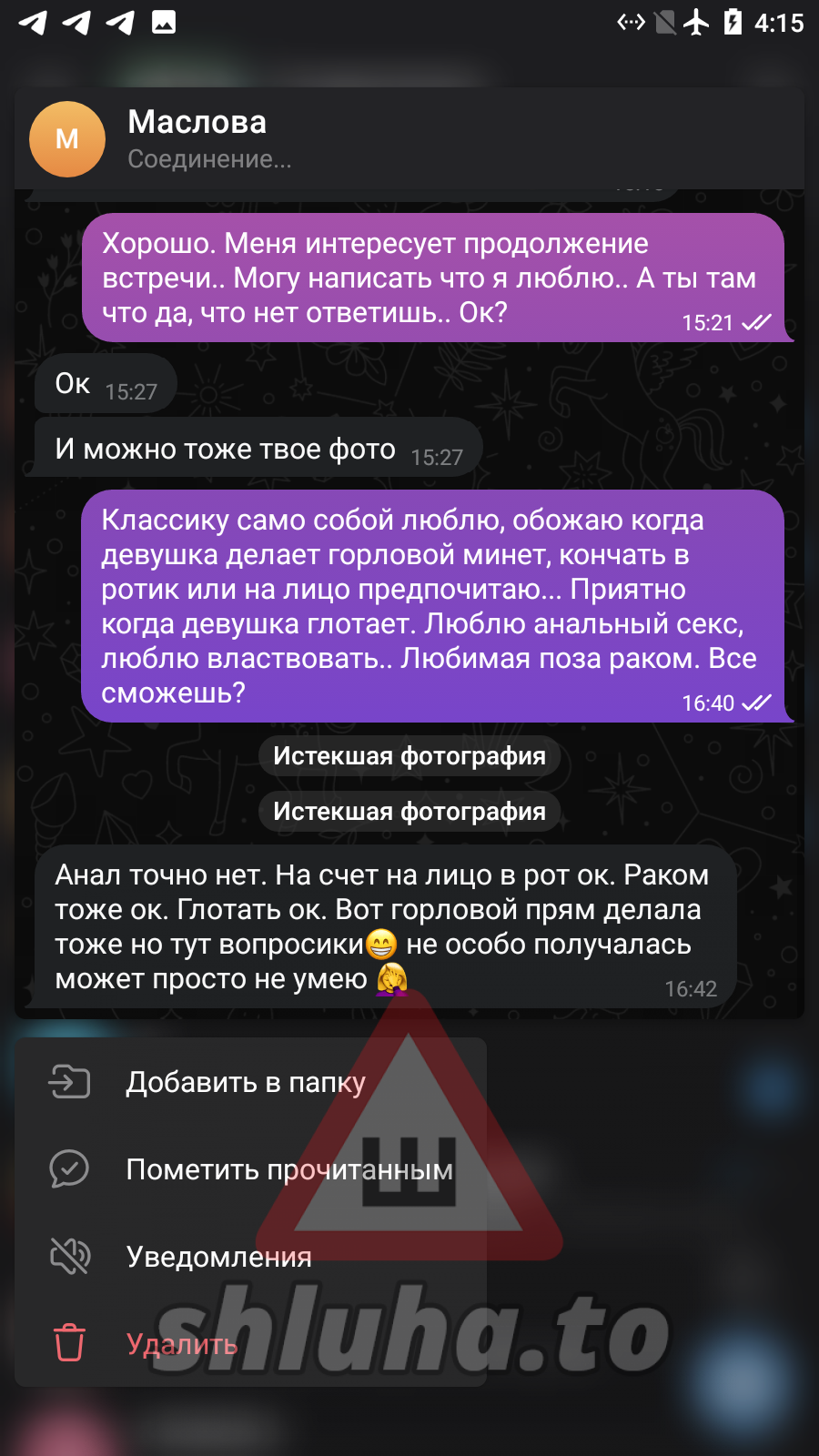Open the Маслова chat preview header

click(x=409, y=139)
